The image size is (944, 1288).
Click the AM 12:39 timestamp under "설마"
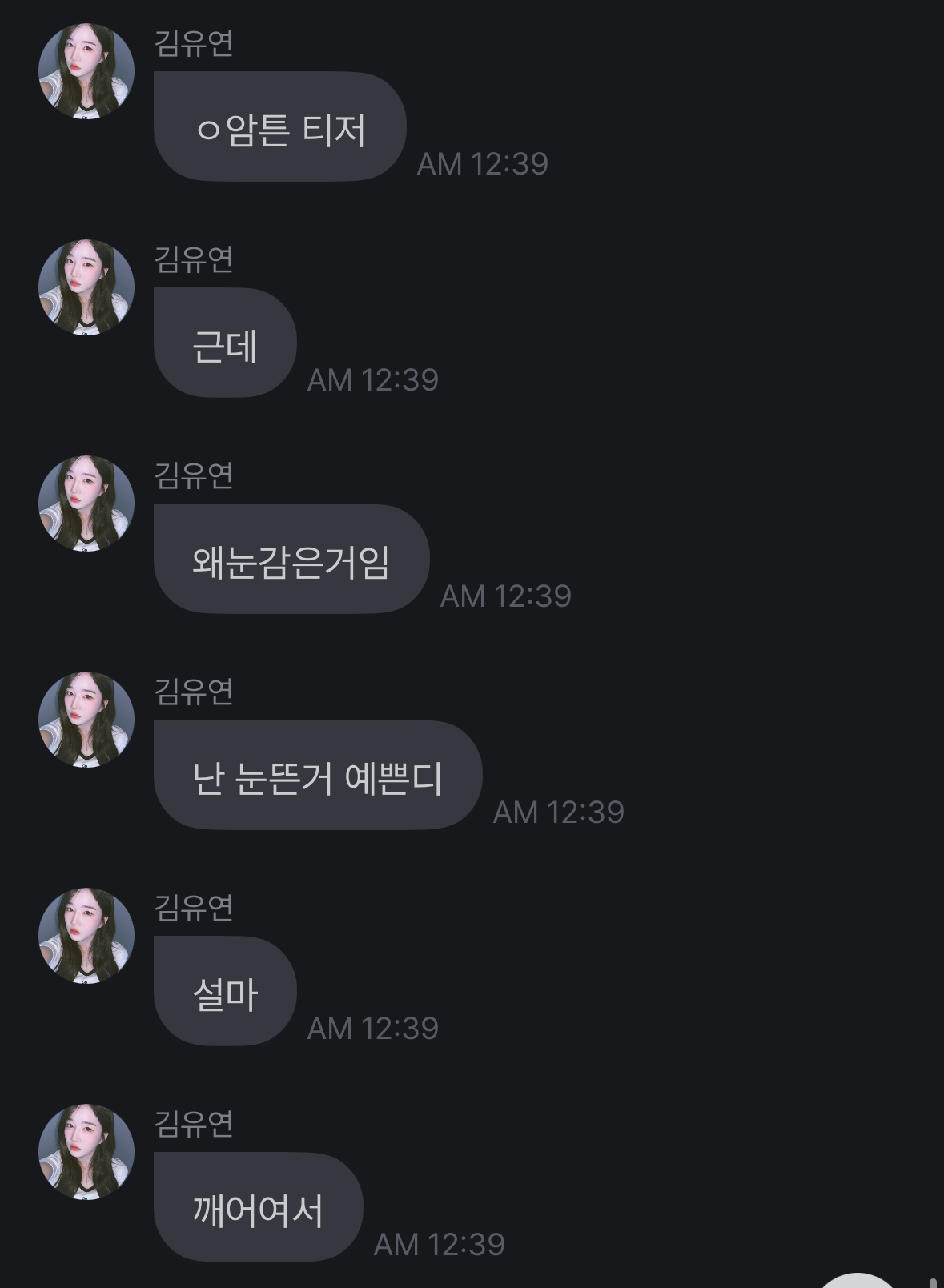click(x=372, y=1027)
